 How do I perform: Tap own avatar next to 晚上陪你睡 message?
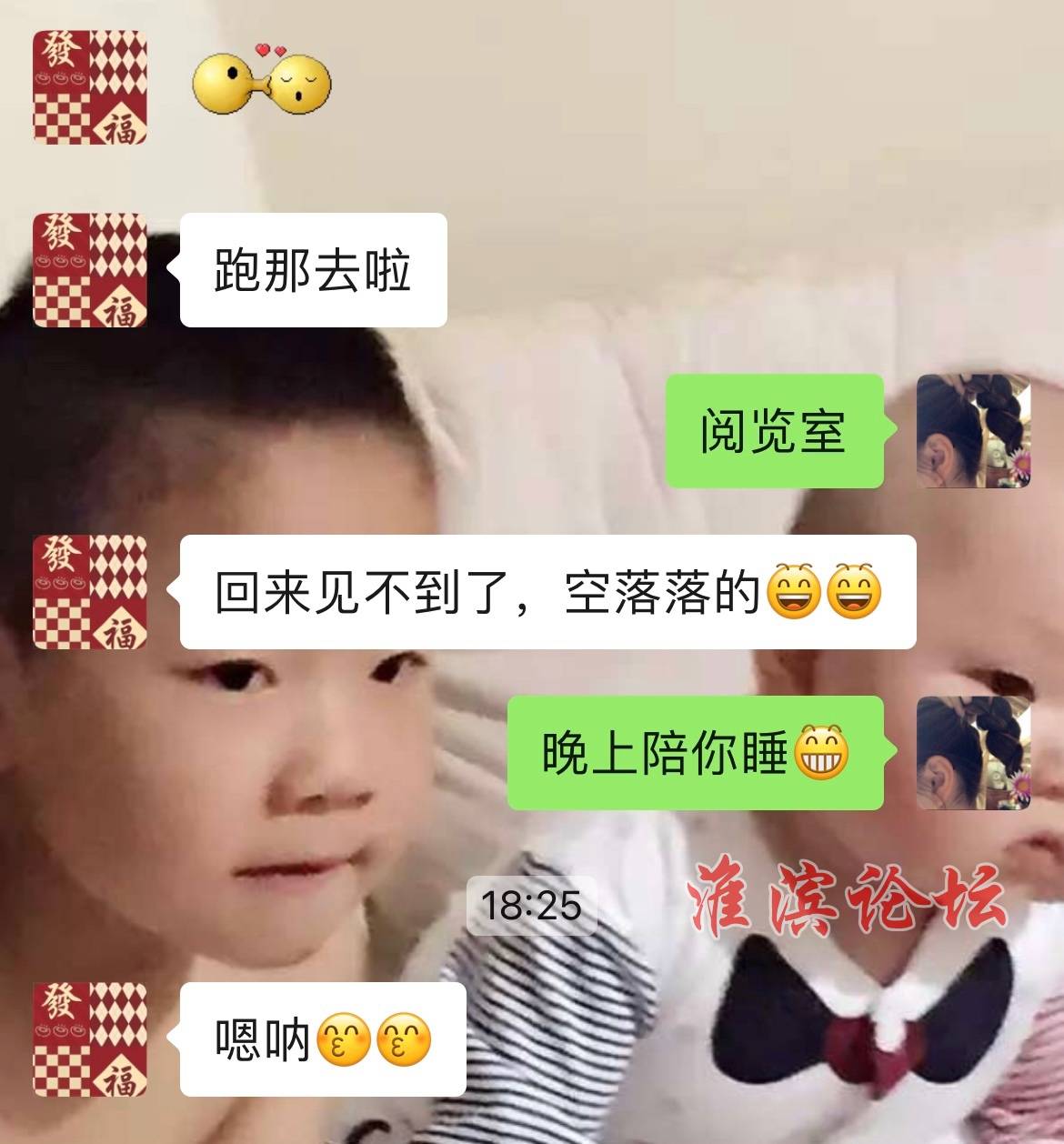[x=972, y=753]
